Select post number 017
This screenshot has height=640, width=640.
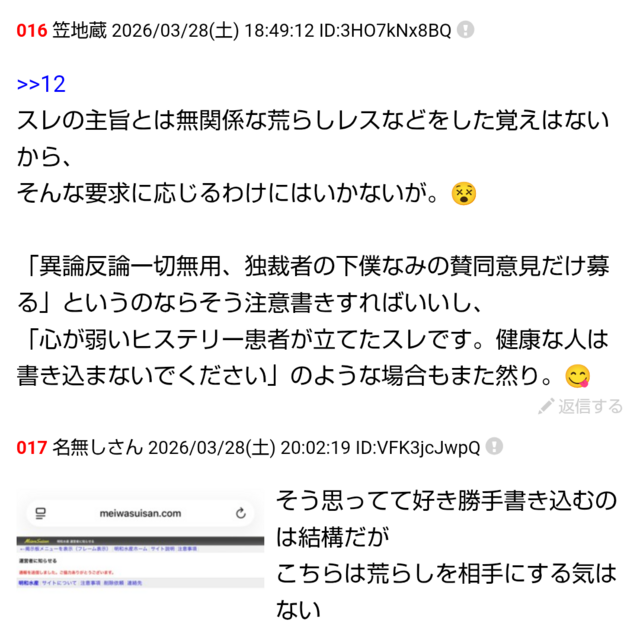tap(32, 446)
